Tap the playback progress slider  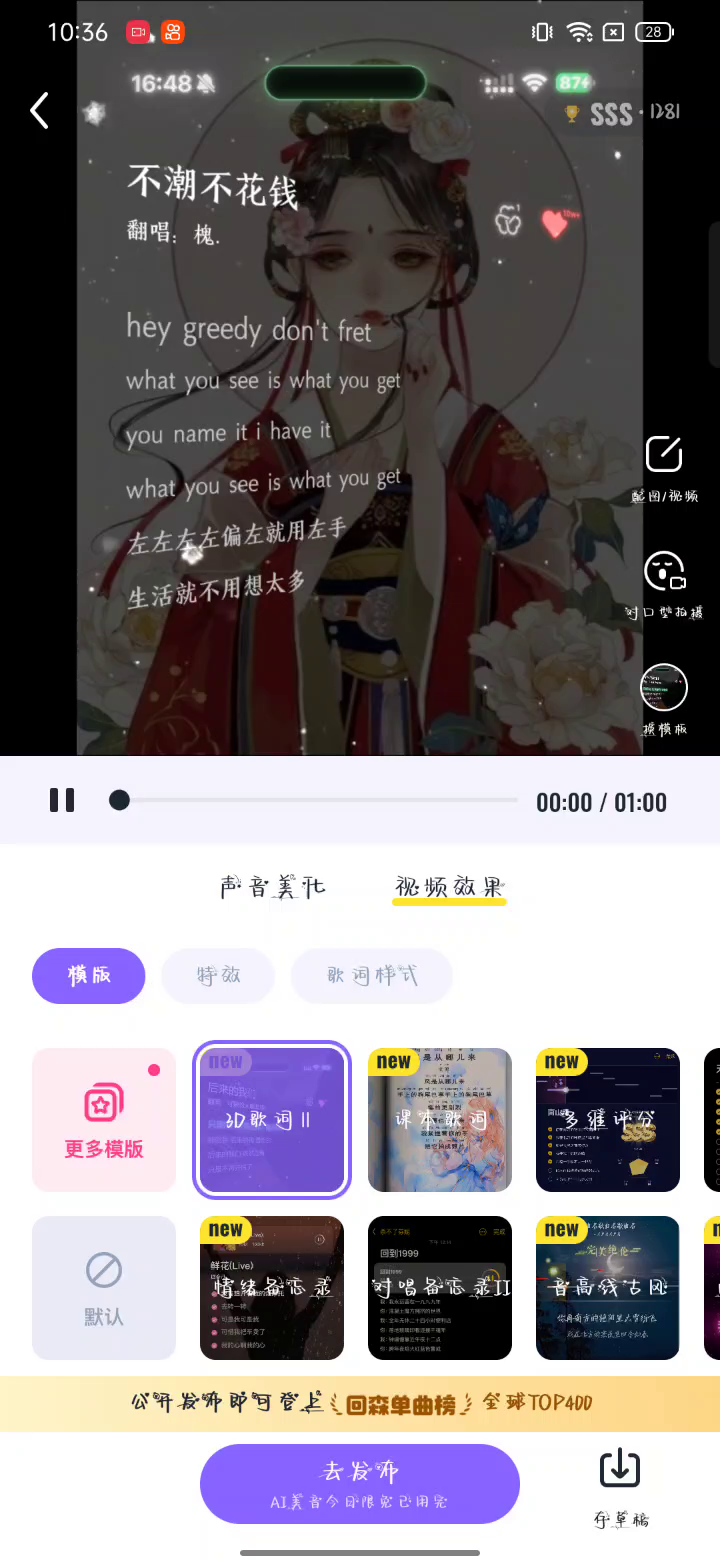pos(320,800)
